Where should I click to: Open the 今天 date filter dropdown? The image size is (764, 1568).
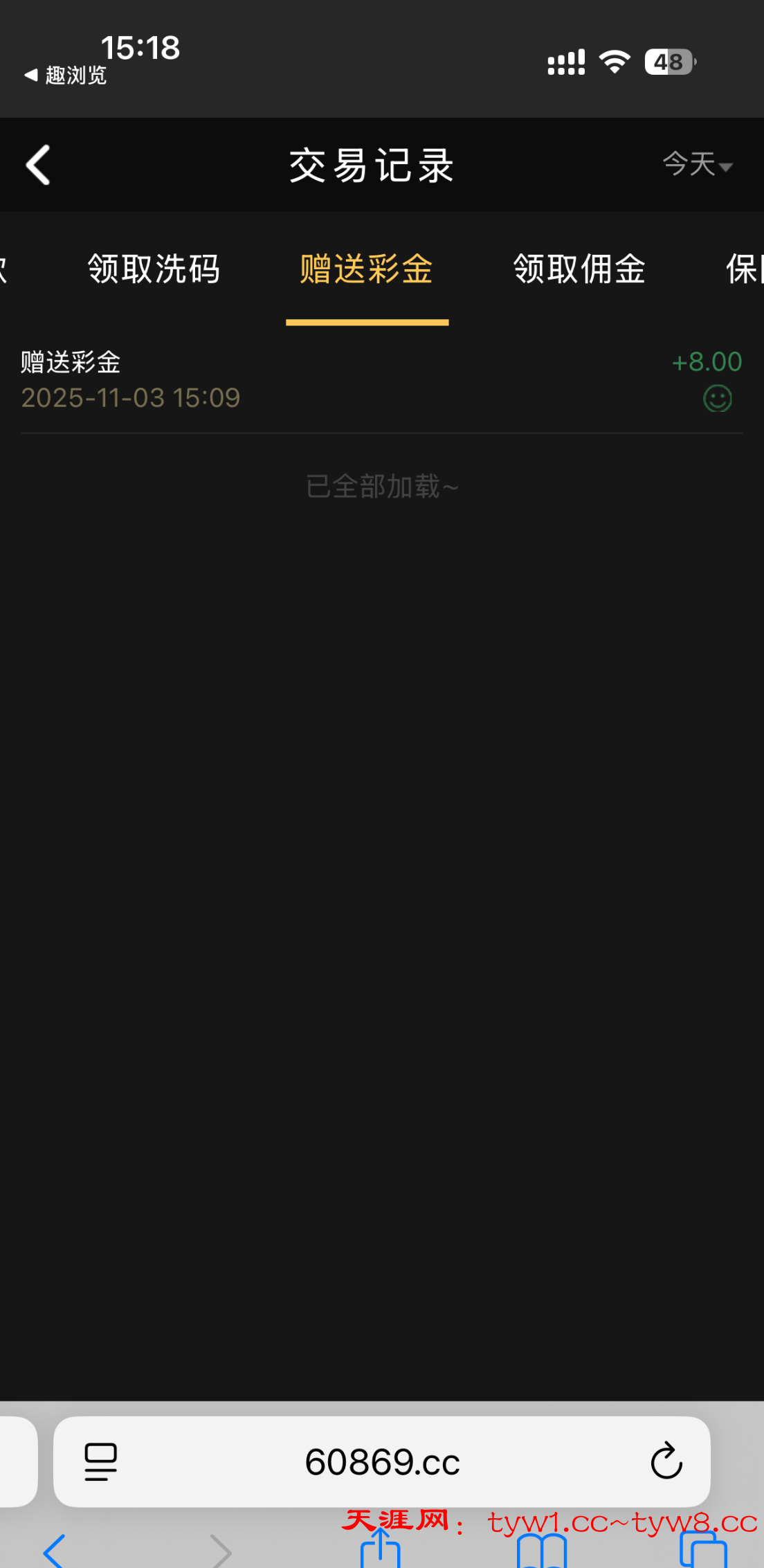[697, 165]
